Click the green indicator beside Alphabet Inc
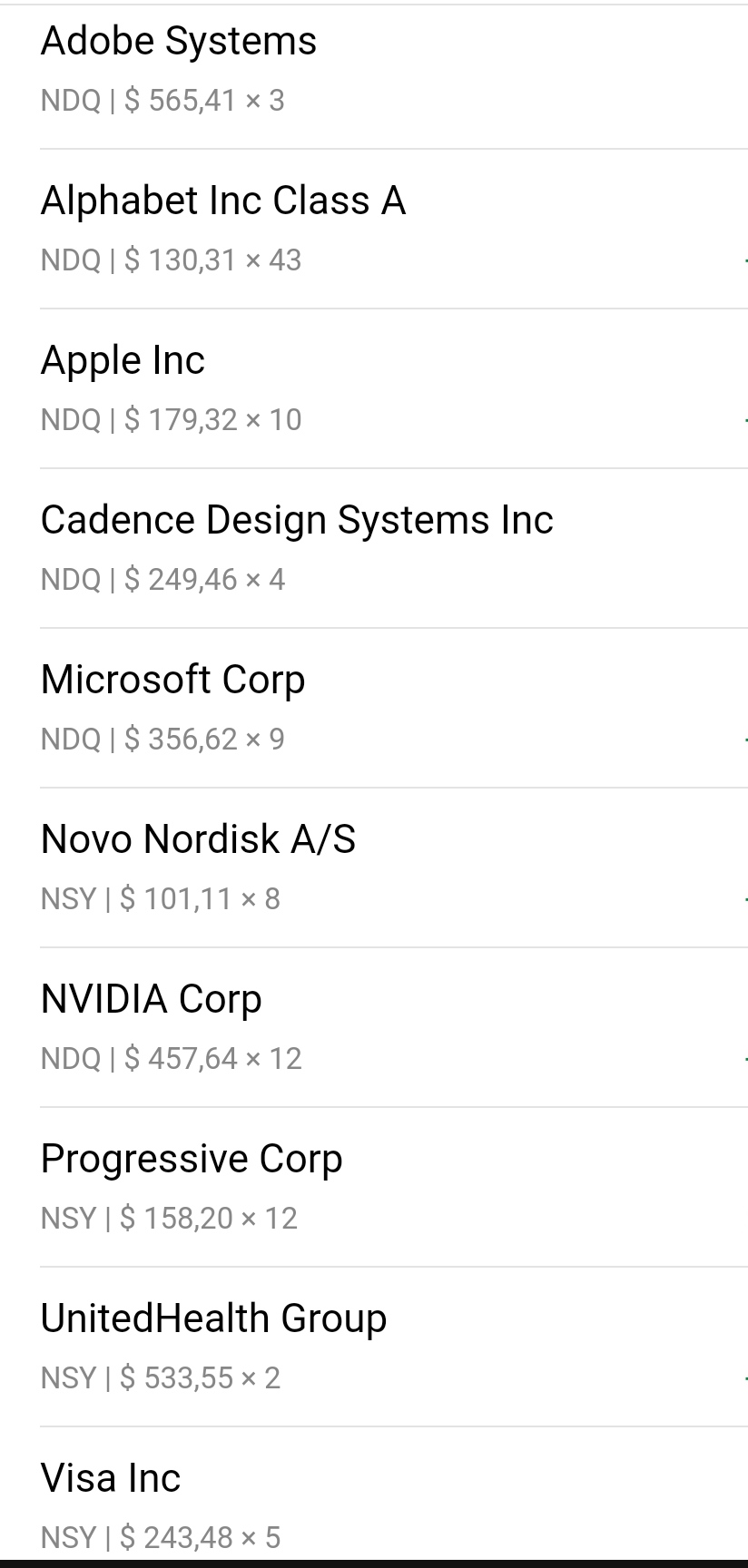This screenshot has width=748, height=1568. click(x=743, y=259)
